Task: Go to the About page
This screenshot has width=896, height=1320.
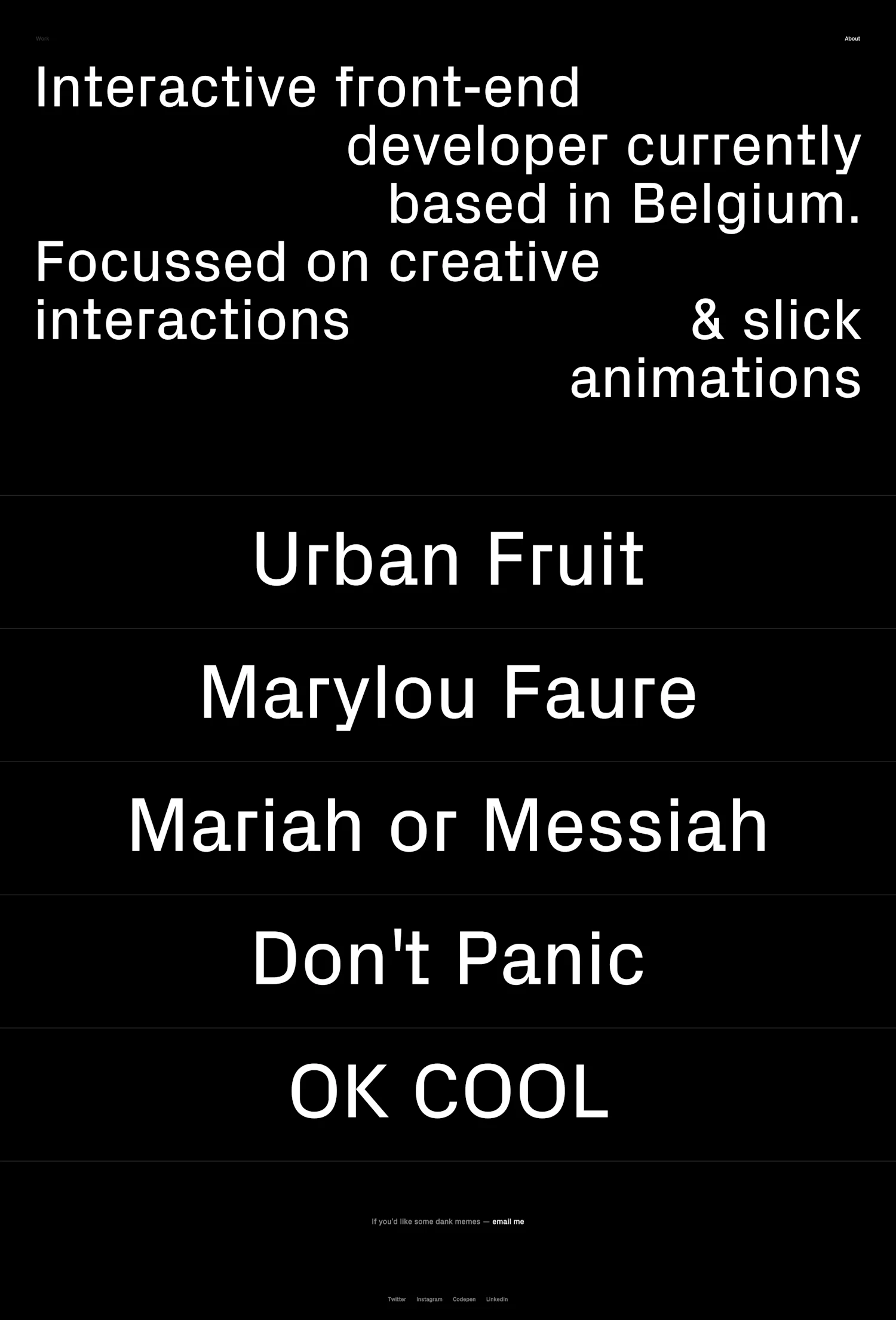Action: pos(852,39)
